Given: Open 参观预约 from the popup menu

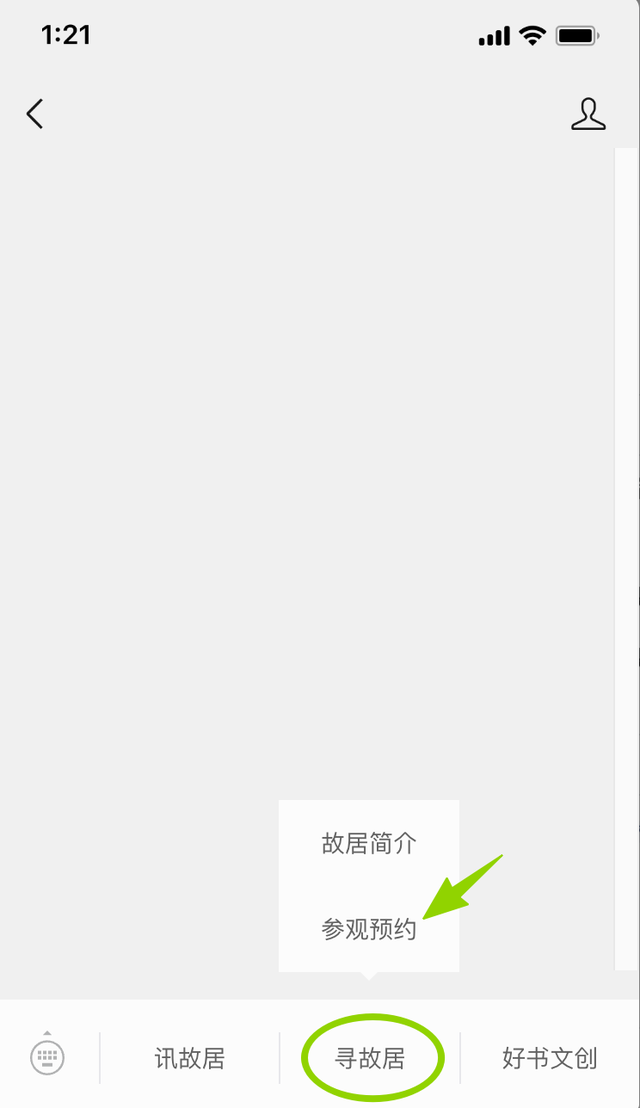Looking at the screenshot, I should [x=369, y=929].
